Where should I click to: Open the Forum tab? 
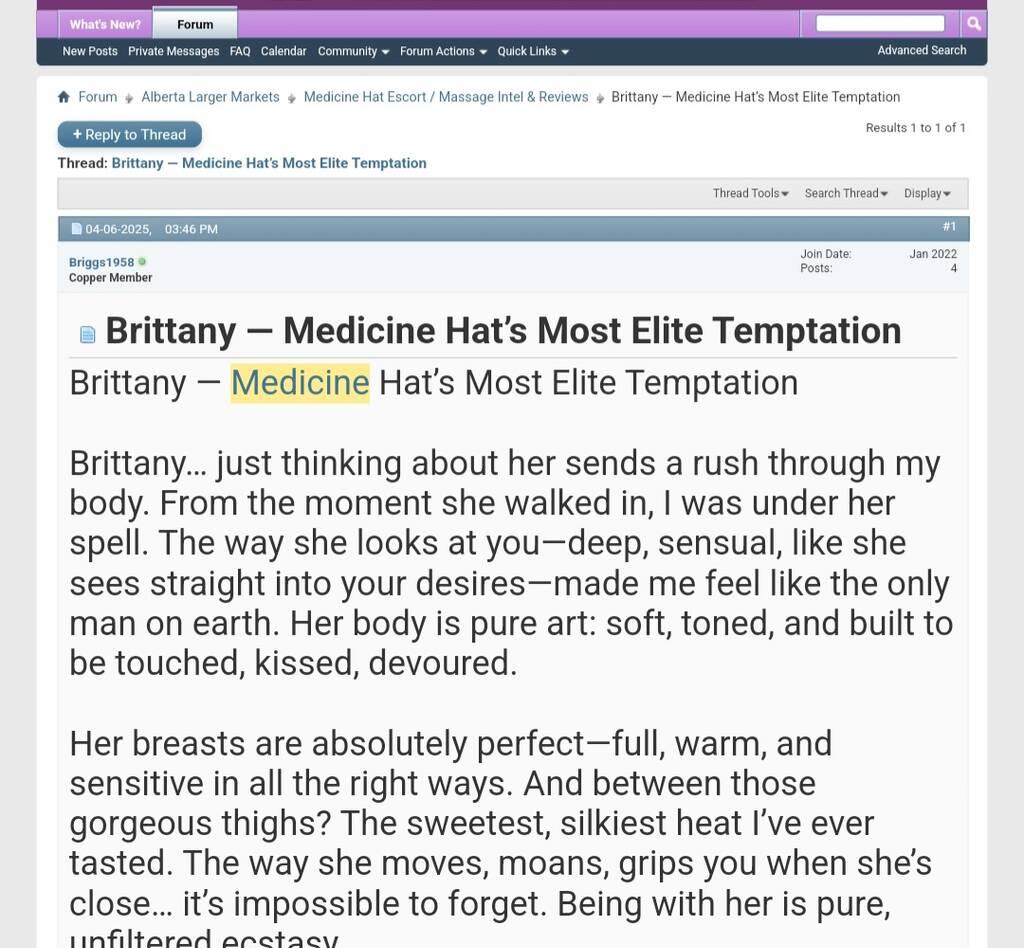(195, 24)
